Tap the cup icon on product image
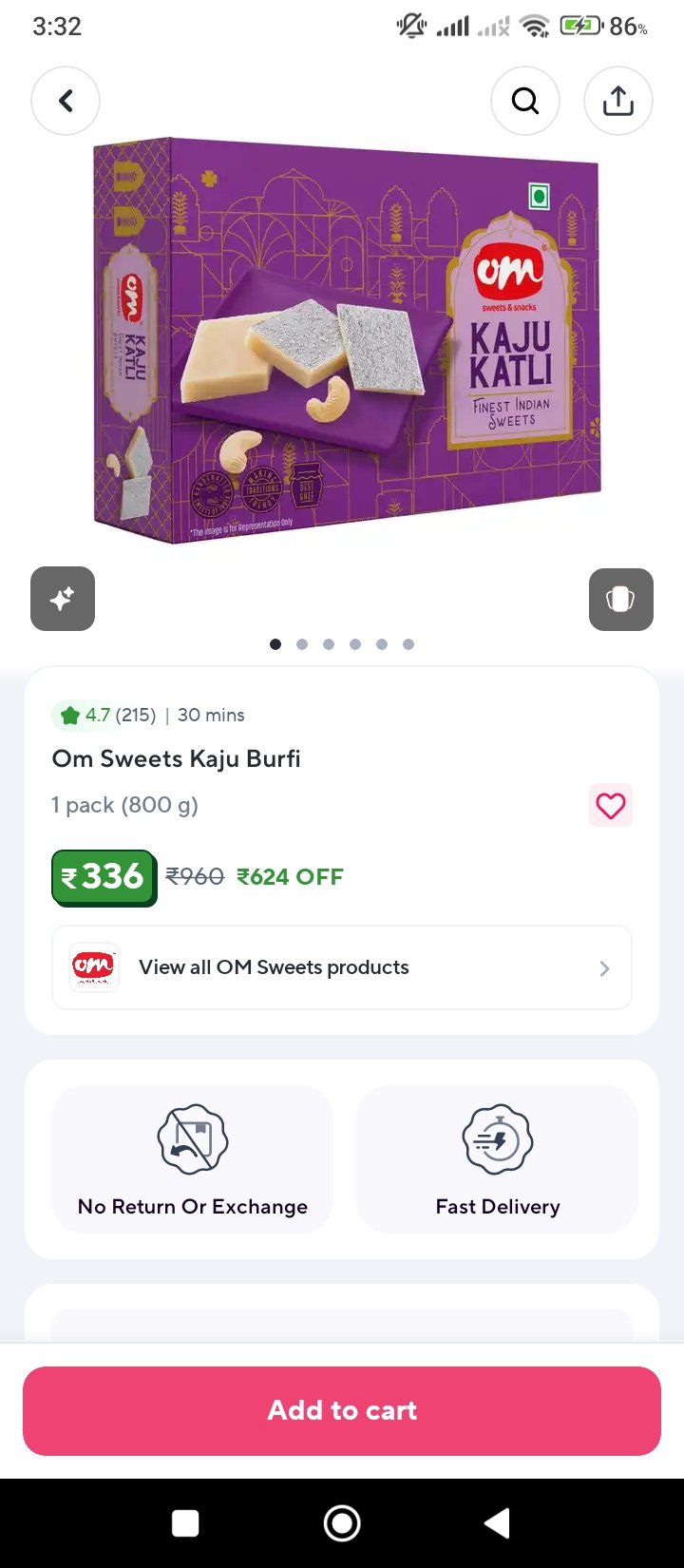684x1568 pixels. click(x=620, y=600)
